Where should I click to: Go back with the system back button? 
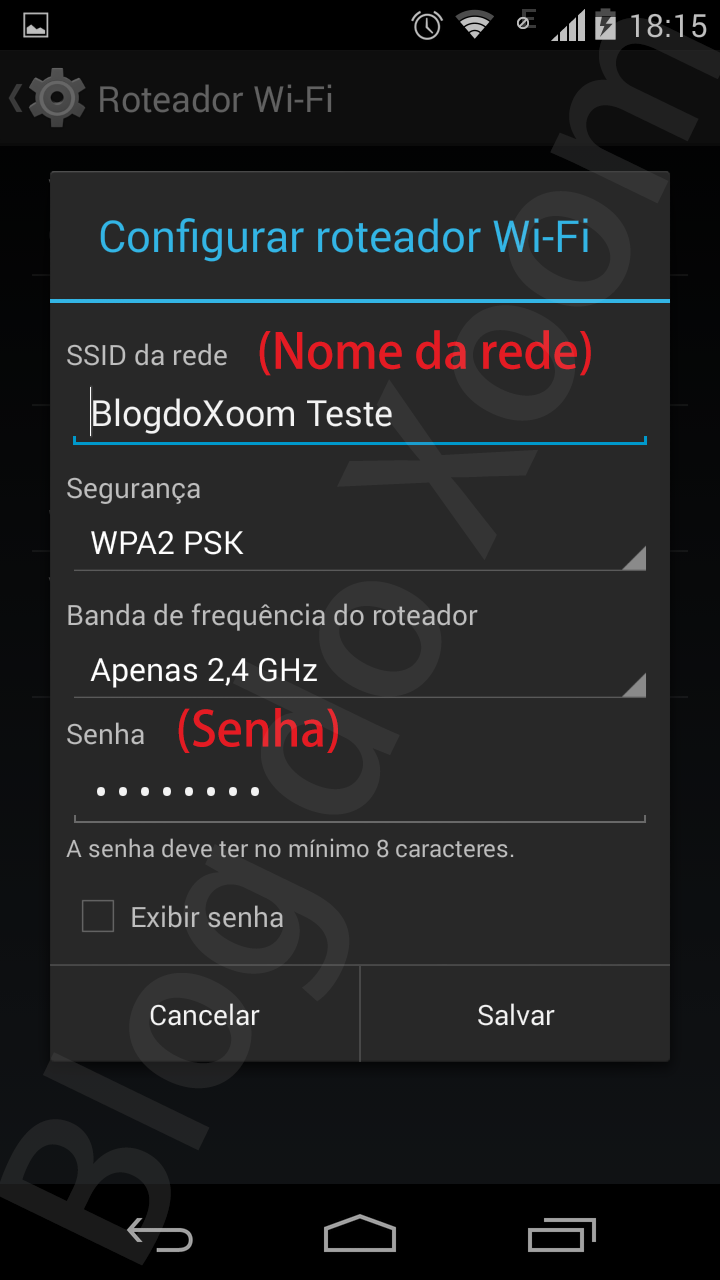tap(160, 1235)
